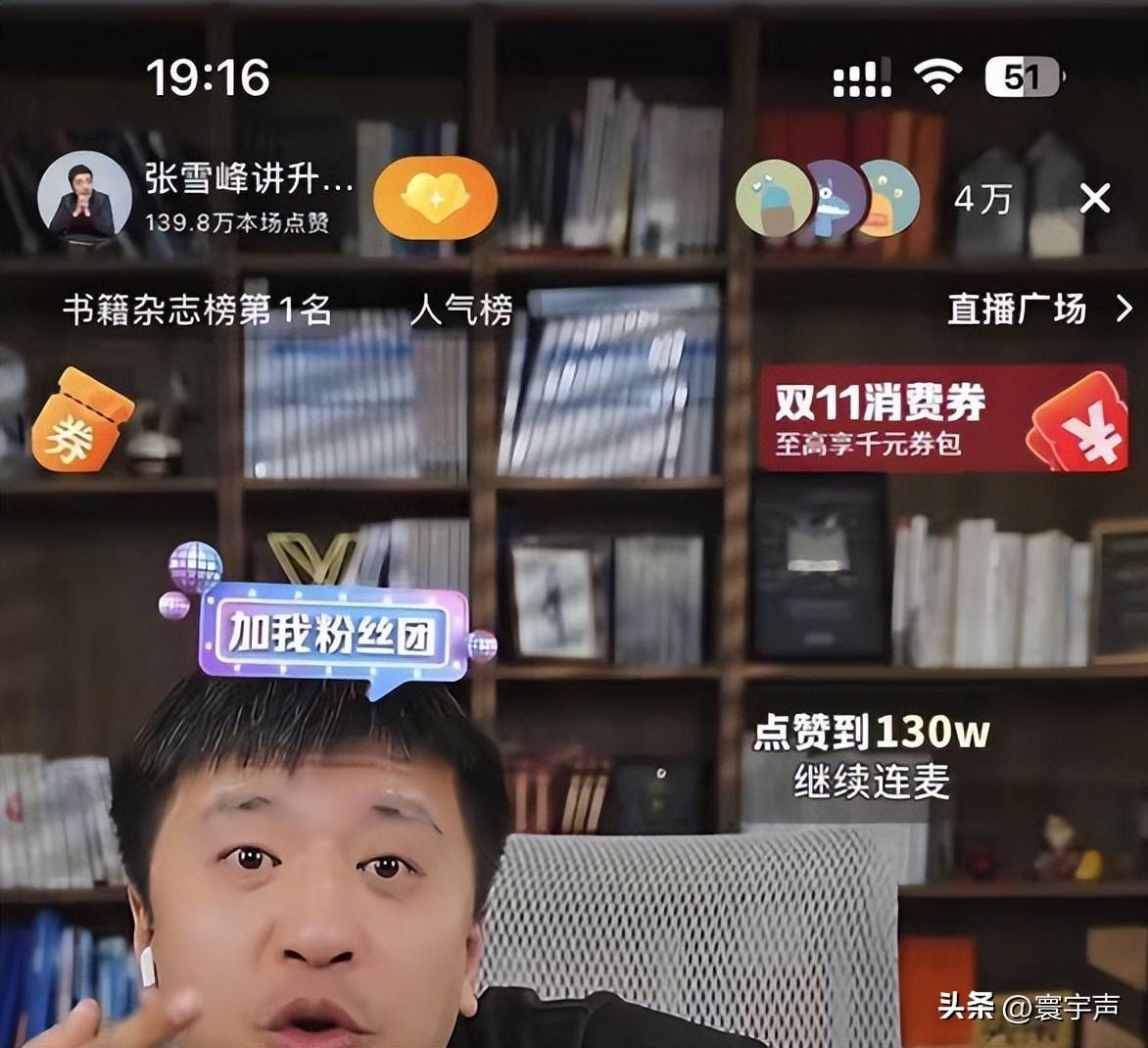This screenshot has width=1148, height=1048.
Task: Open the 双11消费券 banner
Action: 942,419
